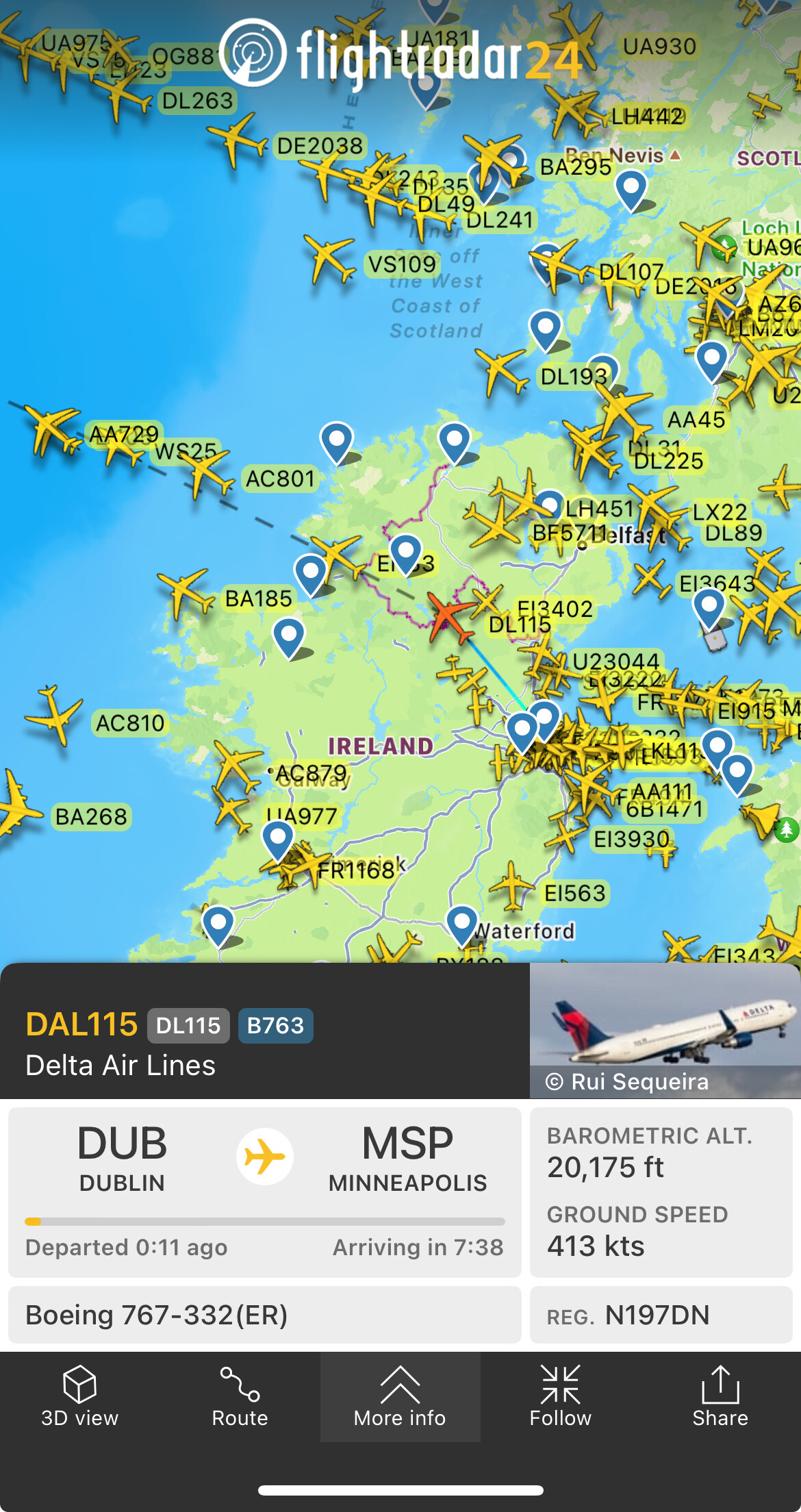Open the DUB to MSP route card

click(265, 1192)
